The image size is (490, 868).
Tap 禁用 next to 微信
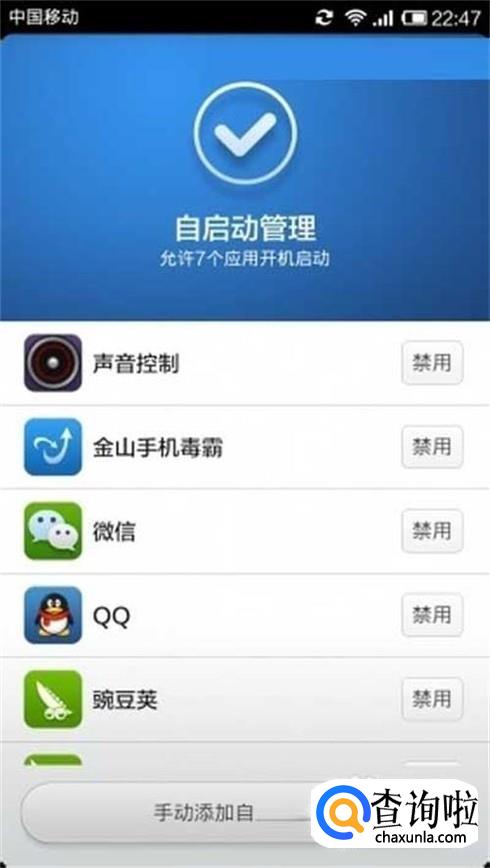click(432, 531)
